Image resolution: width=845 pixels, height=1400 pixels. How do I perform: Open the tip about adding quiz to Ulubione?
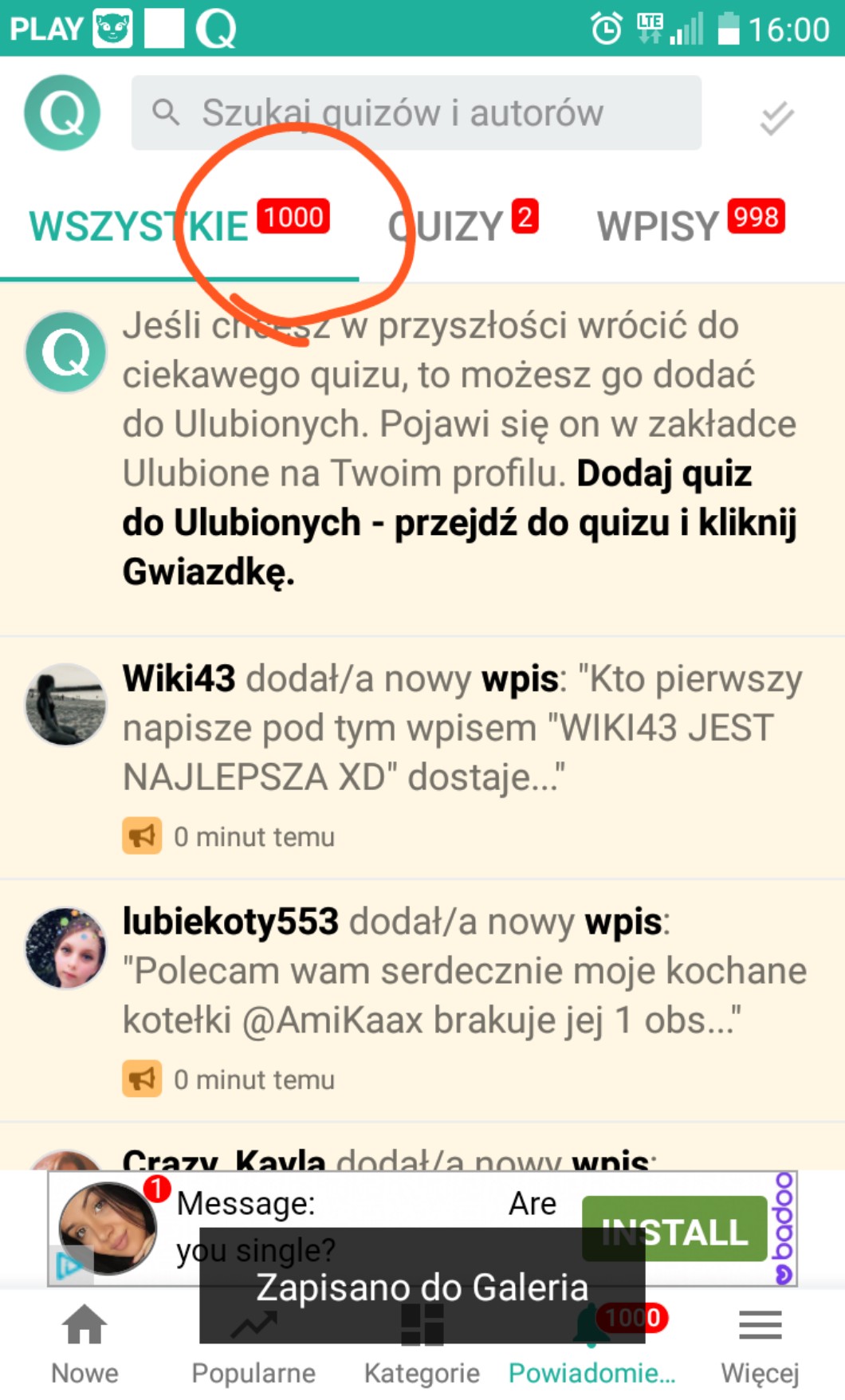click(x=458, y=448)
